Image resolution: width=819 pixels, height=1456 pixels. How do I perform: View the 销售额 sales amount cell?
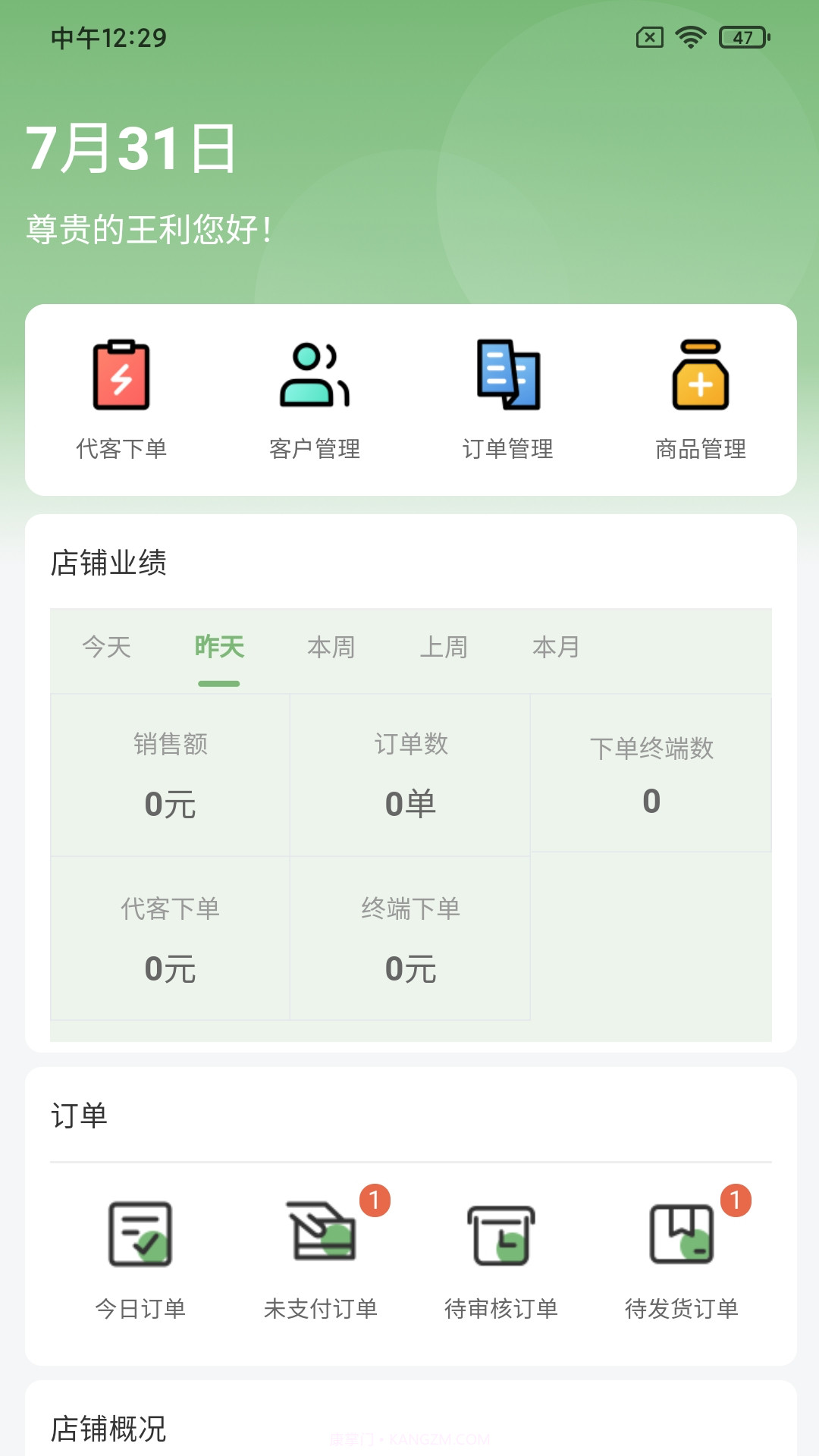click(170, 773)
